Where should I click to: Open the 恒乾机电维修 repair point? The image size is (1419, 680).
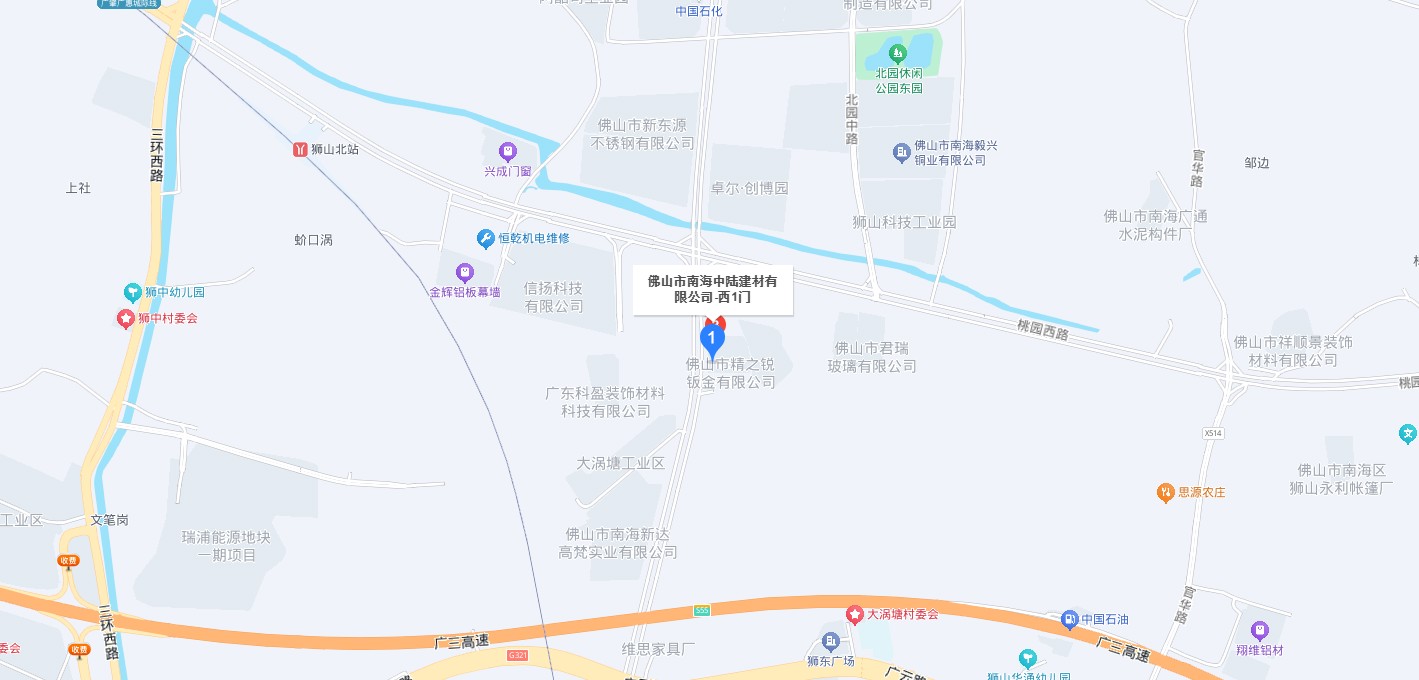point(485,238)
